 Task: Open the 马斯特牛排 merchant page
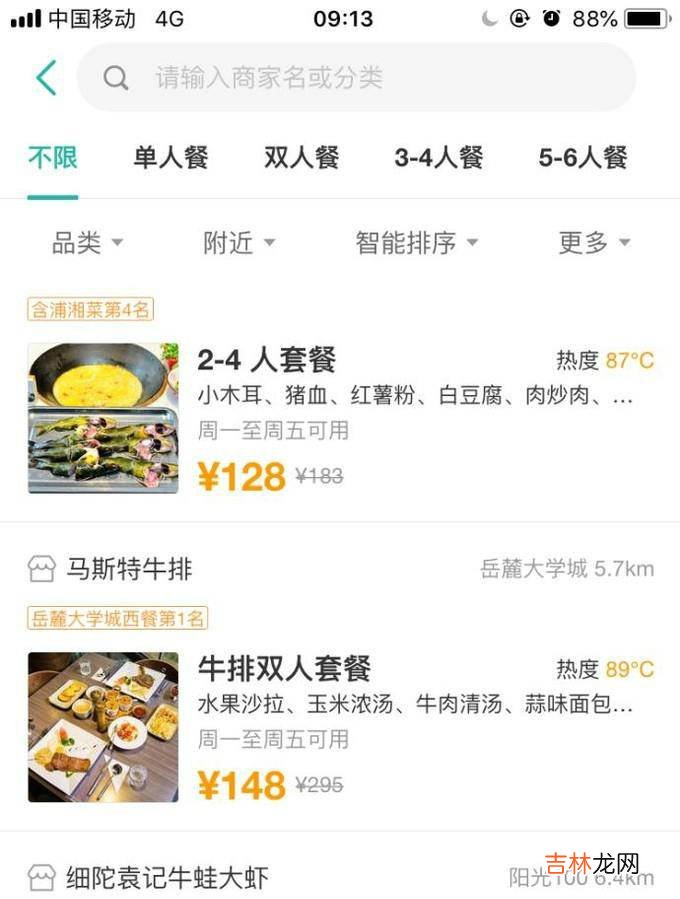[x=129, y=570]
